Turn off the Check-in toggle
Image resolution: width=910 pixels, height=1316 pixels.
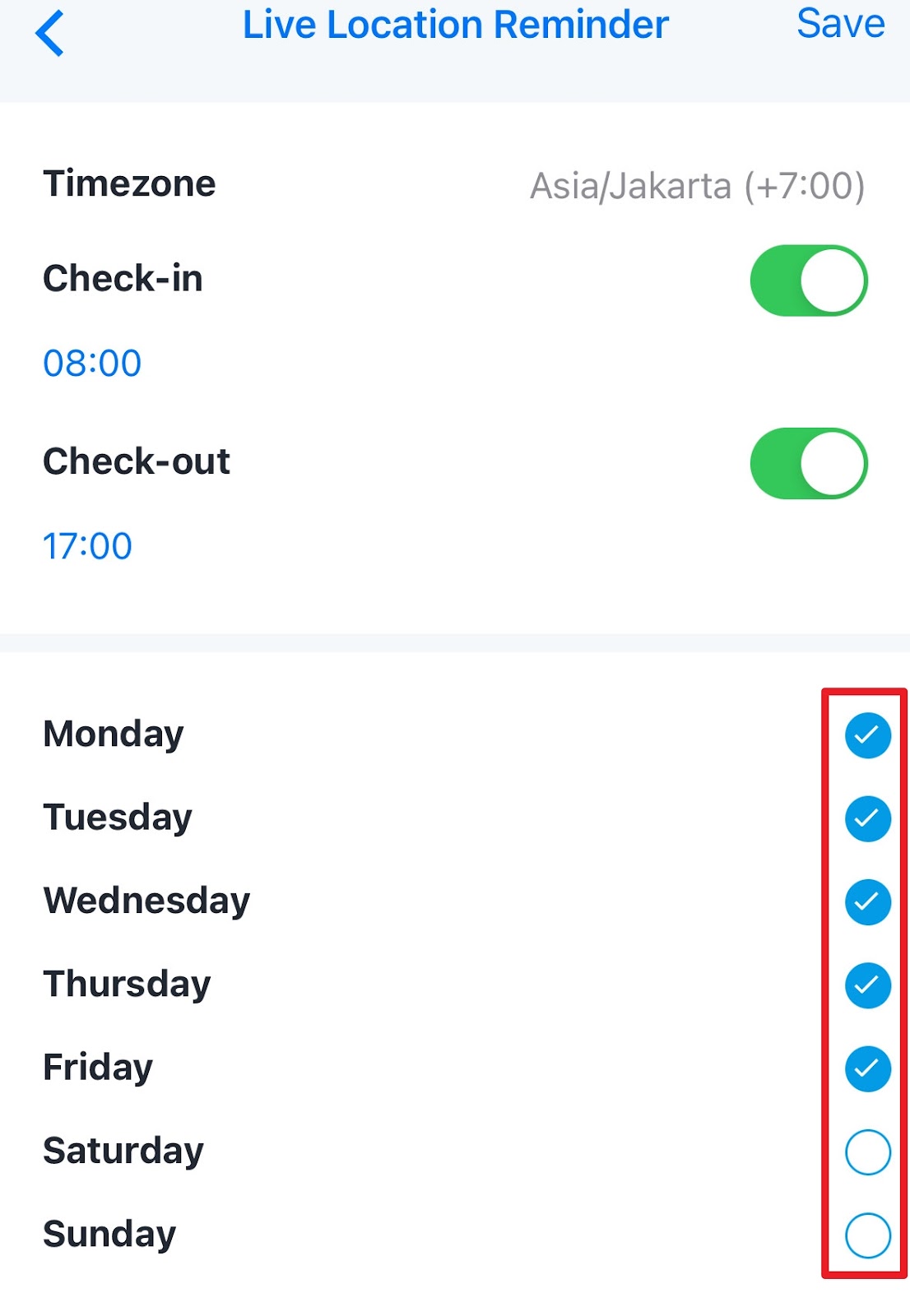point(808,280)
